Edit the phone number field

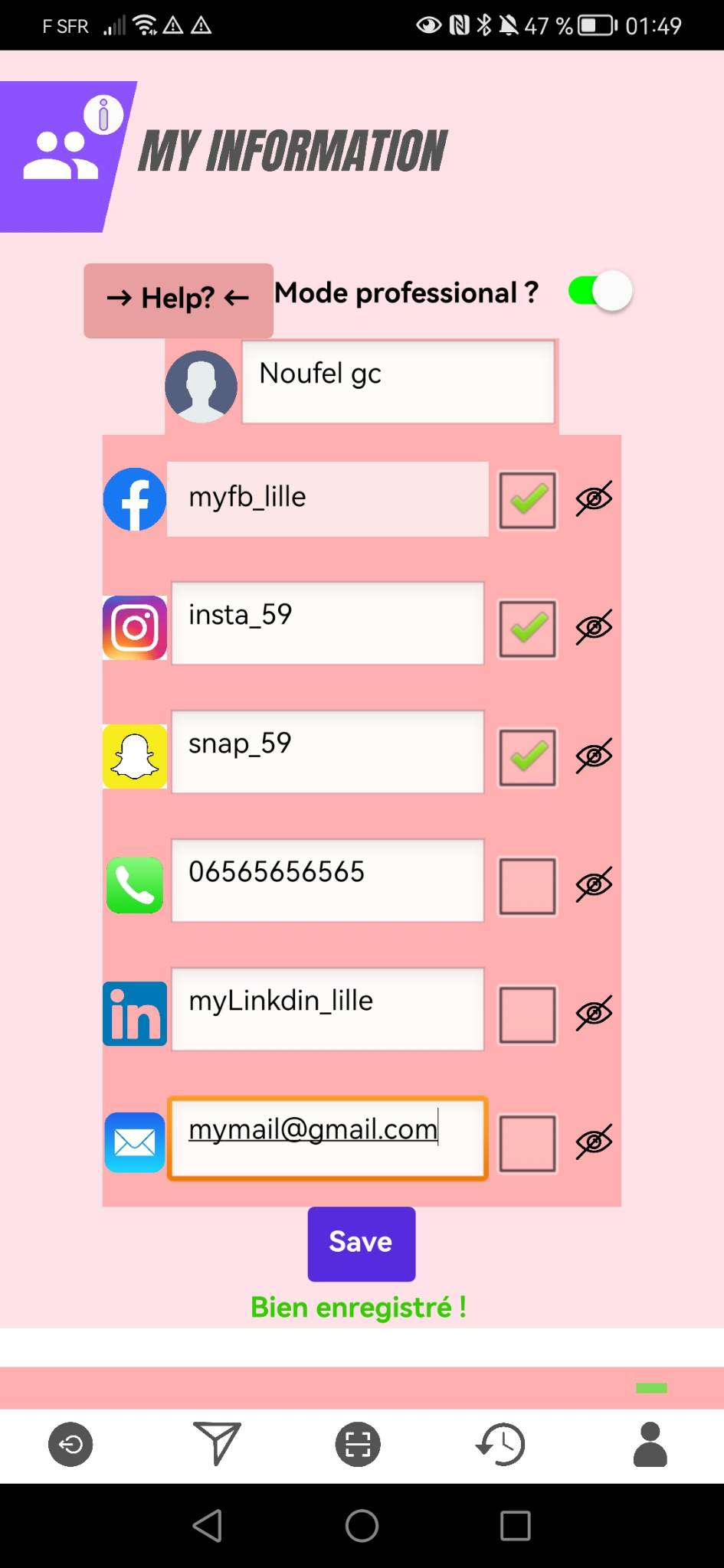pos(327,880)
